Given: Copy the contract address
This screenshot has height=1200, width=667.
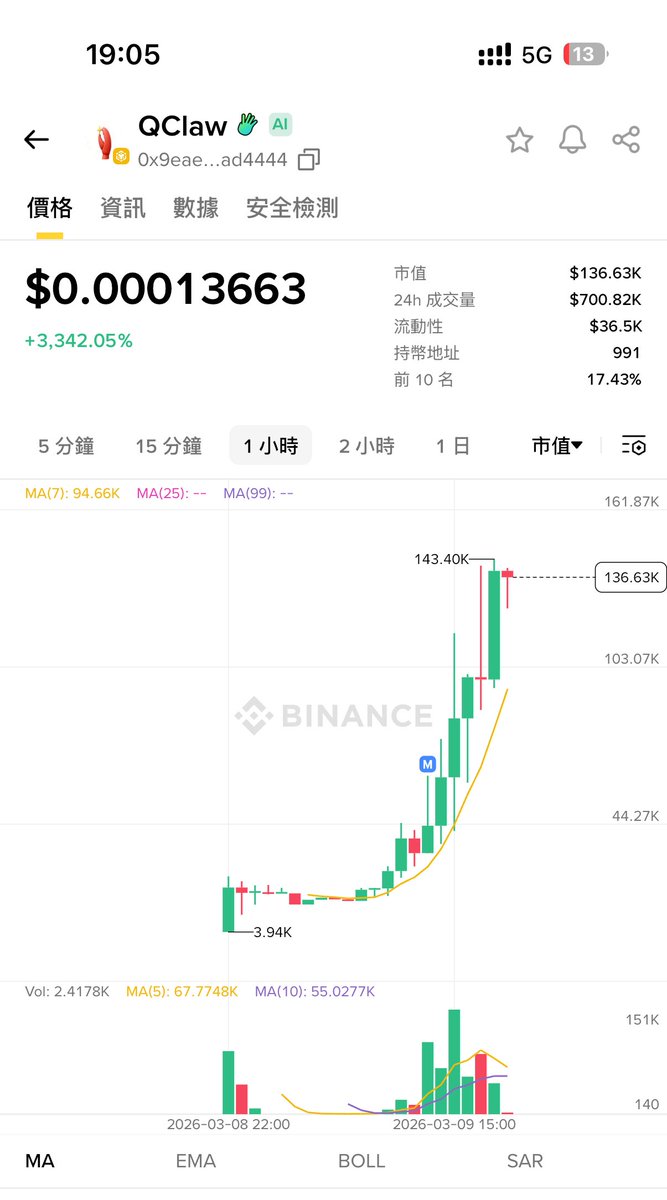Looking at the screenshot, I should click(x=309, y=159).
